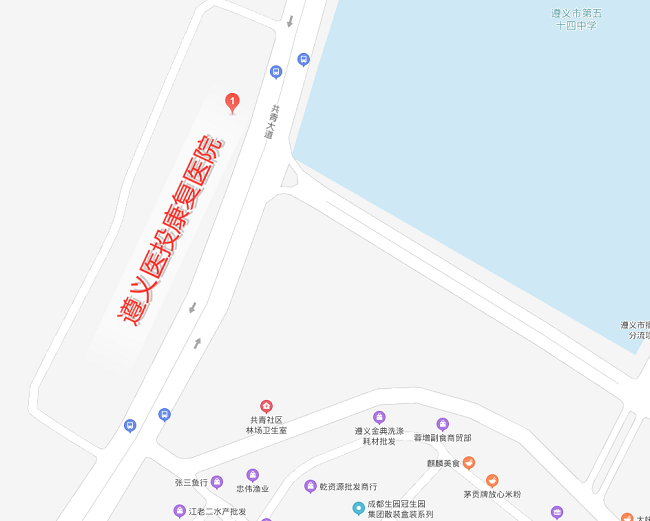Tap the 成都生园冠生园 marker
This screenshot has width=650, height=521.
click(358, 508)
